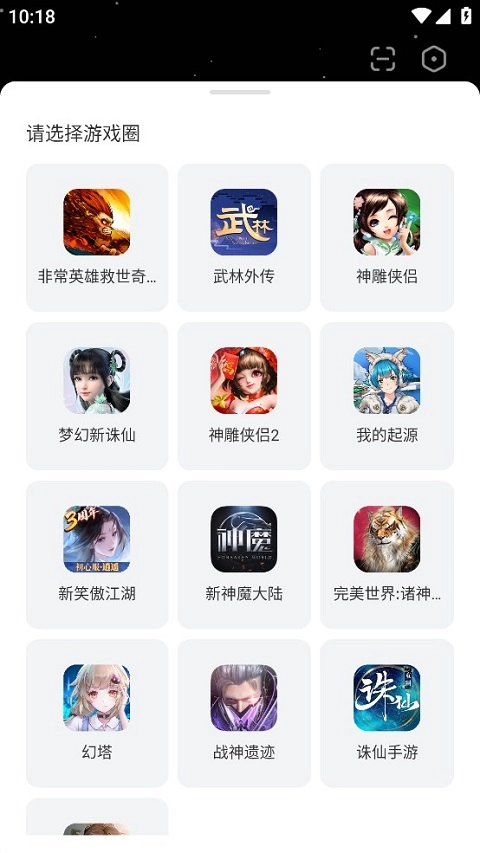Open the hexagon settings icon
Viewport: 480px width, 853px height.
point(434,59)
